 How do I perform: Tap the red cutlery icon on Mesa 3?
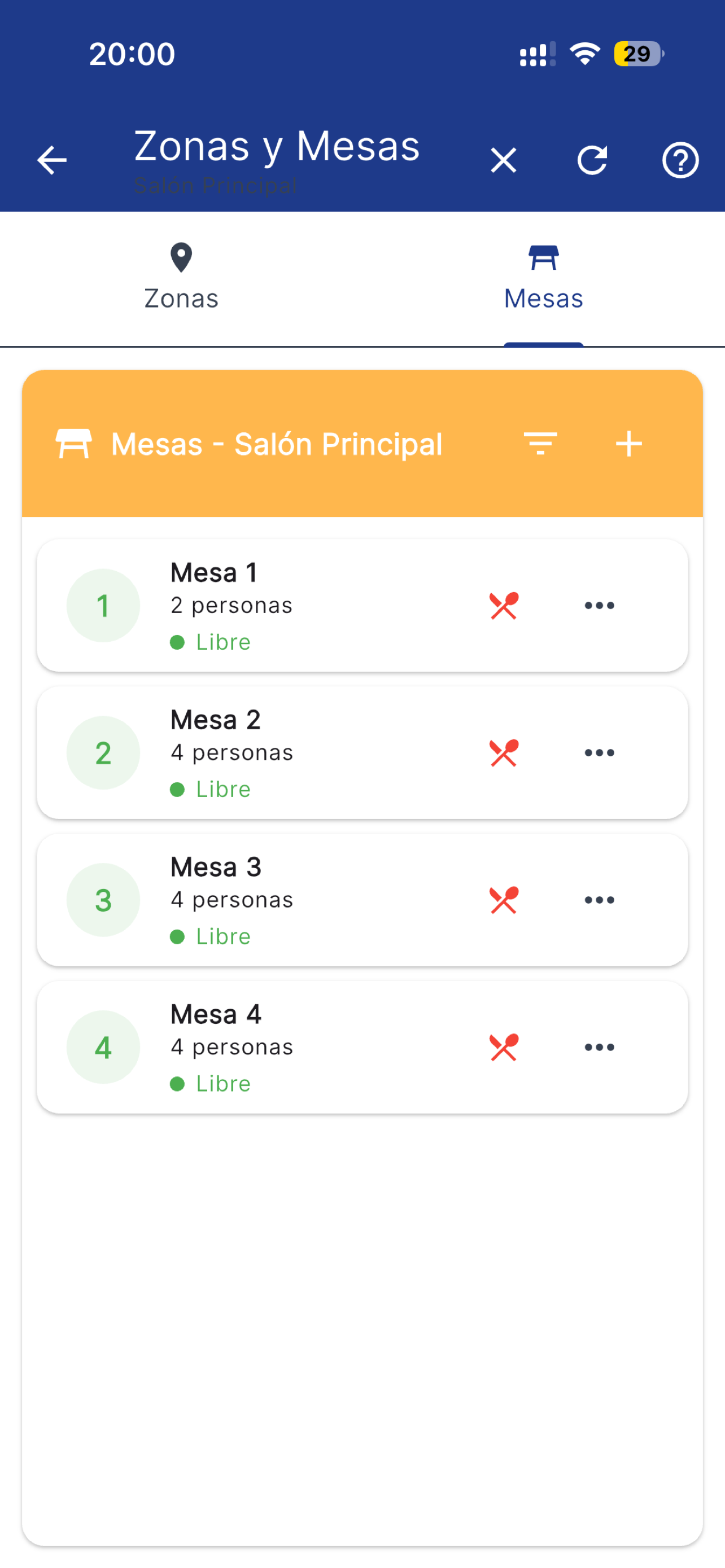point(504,900)
